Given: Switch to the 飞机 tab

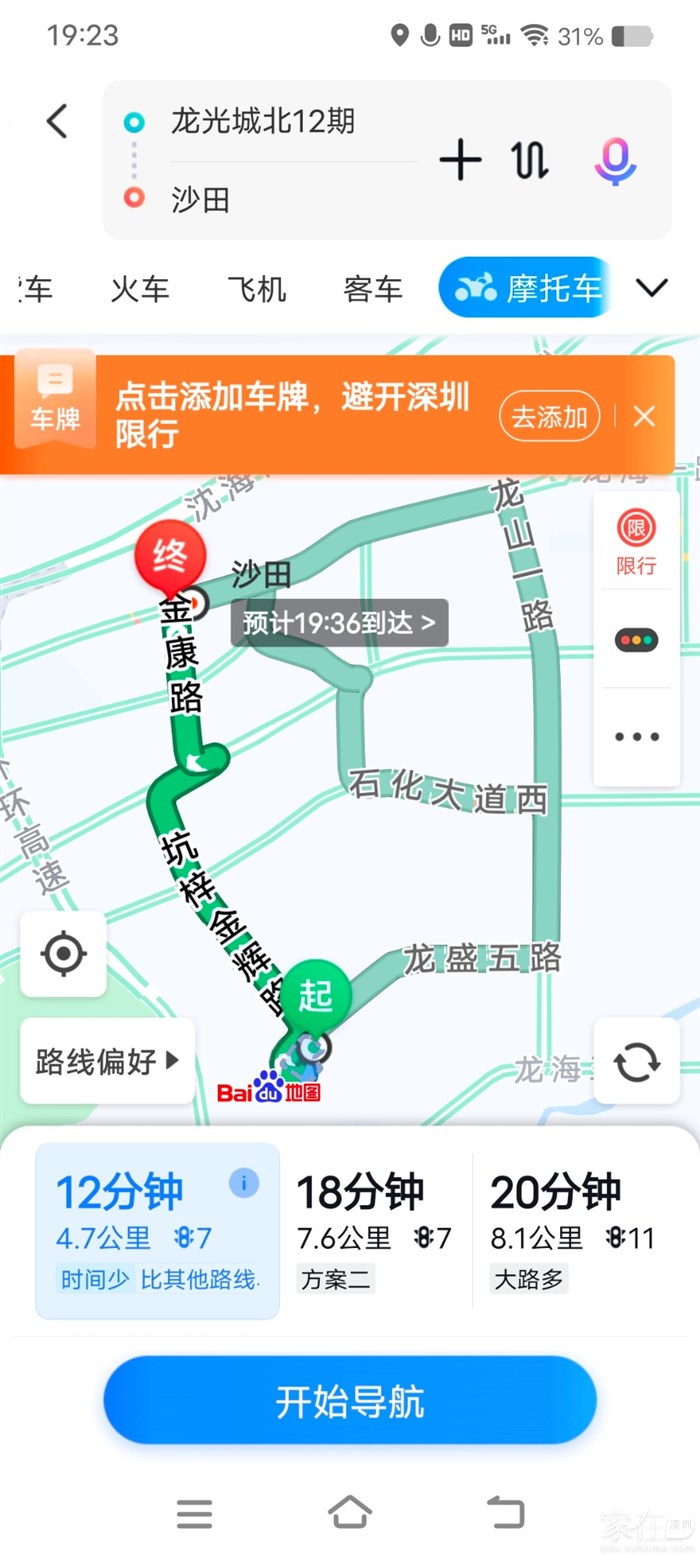Looking at the screenshot, I should (256, 289).
